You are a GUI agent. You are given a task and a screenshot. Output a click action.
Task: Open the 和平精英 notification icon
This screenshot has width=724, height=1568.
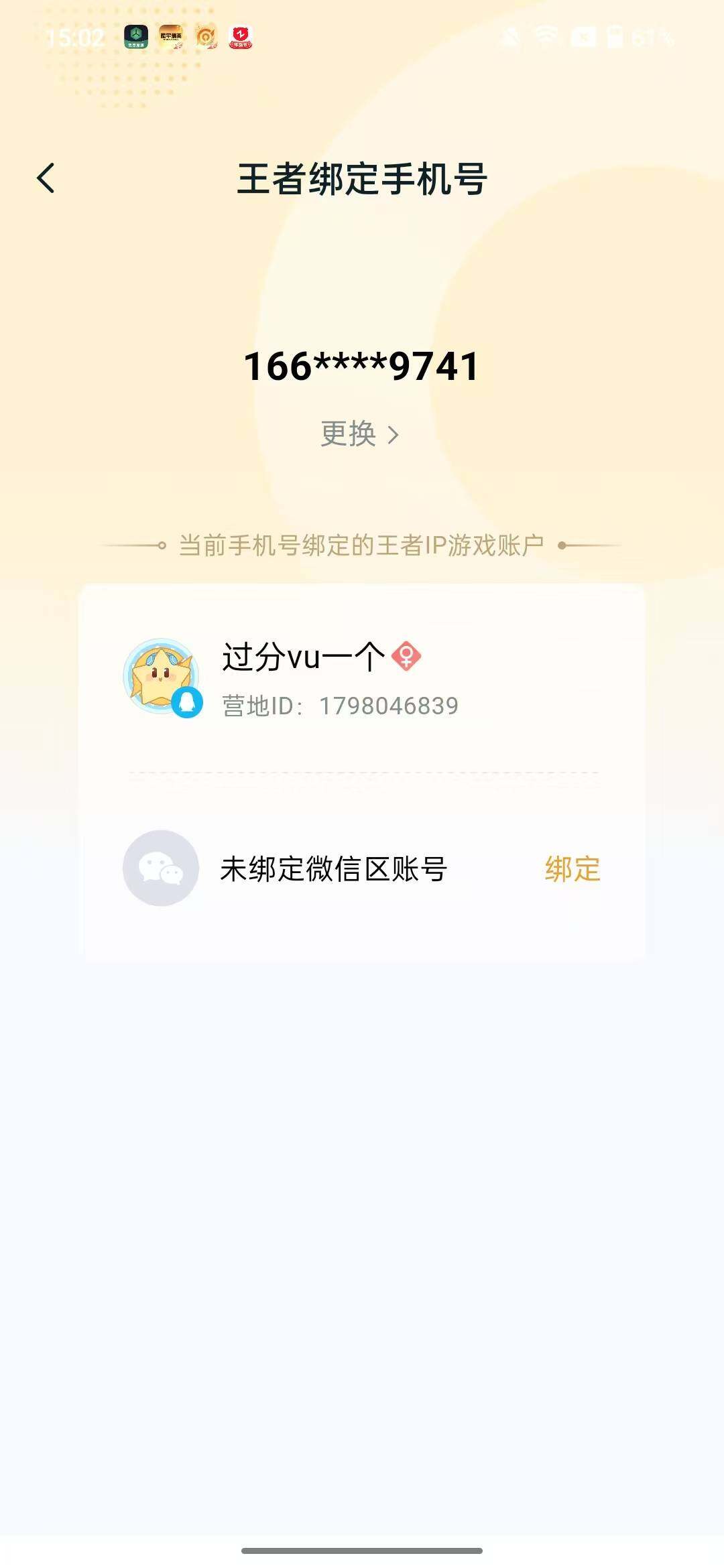coord(170,37)
